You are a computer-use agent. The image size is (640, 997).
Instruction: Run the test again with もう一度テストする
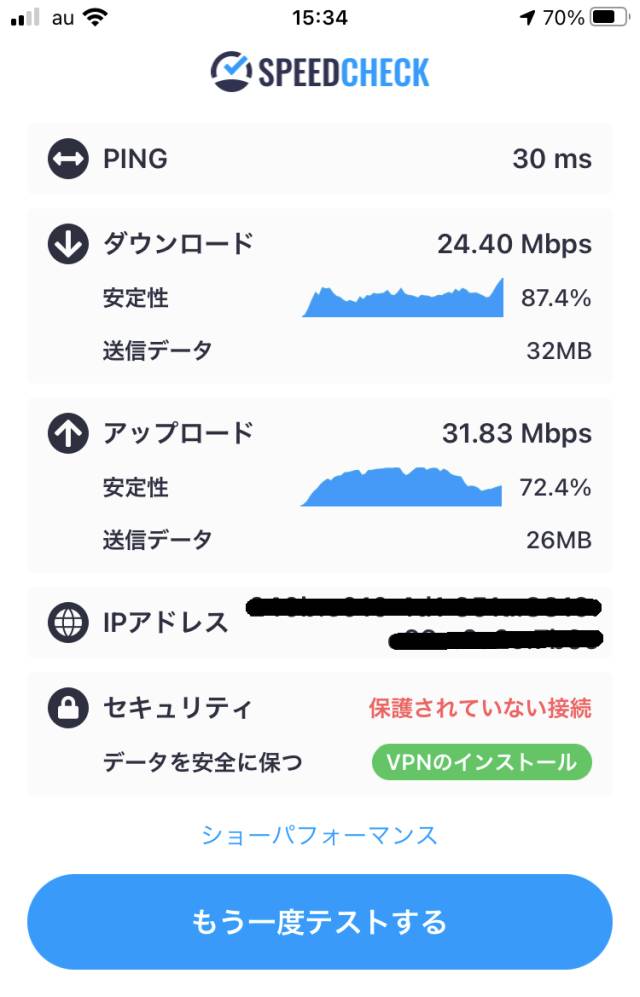pos(319,922)
